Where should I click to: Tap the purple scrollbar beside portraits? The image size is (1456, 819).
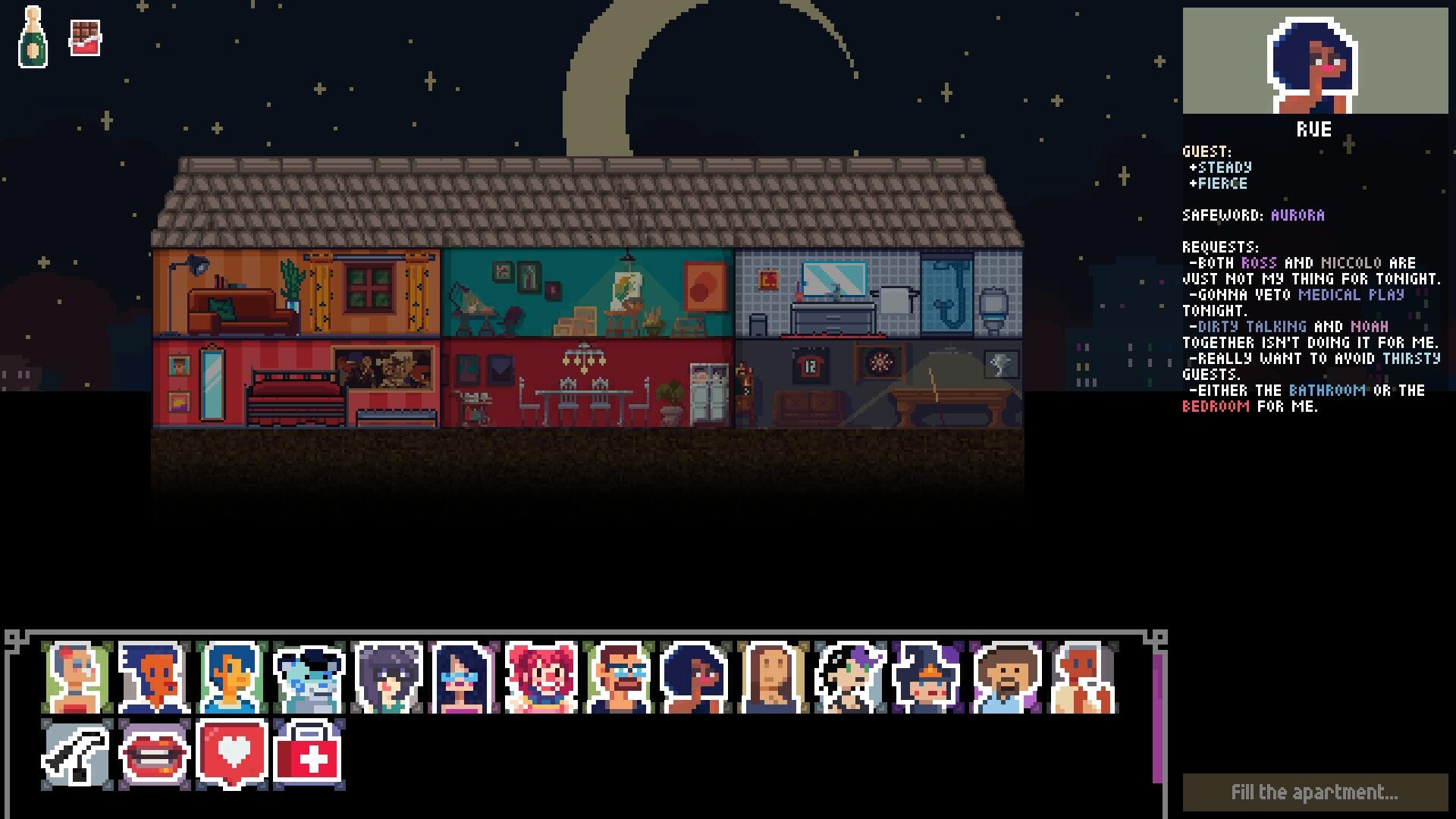click(1157, 717)
